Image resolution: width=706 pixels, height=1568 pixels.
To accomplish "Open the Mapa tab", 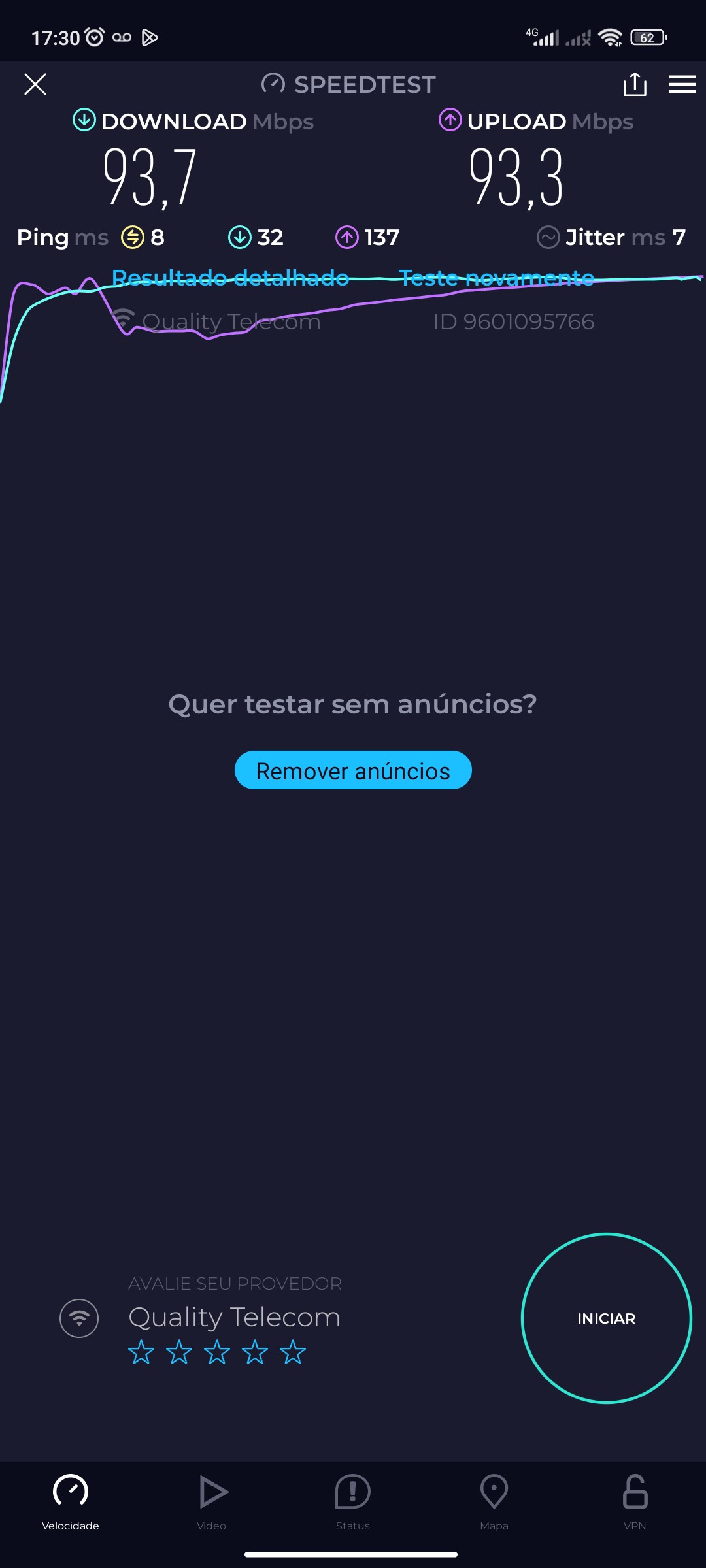I will (x=494, y=1502).
